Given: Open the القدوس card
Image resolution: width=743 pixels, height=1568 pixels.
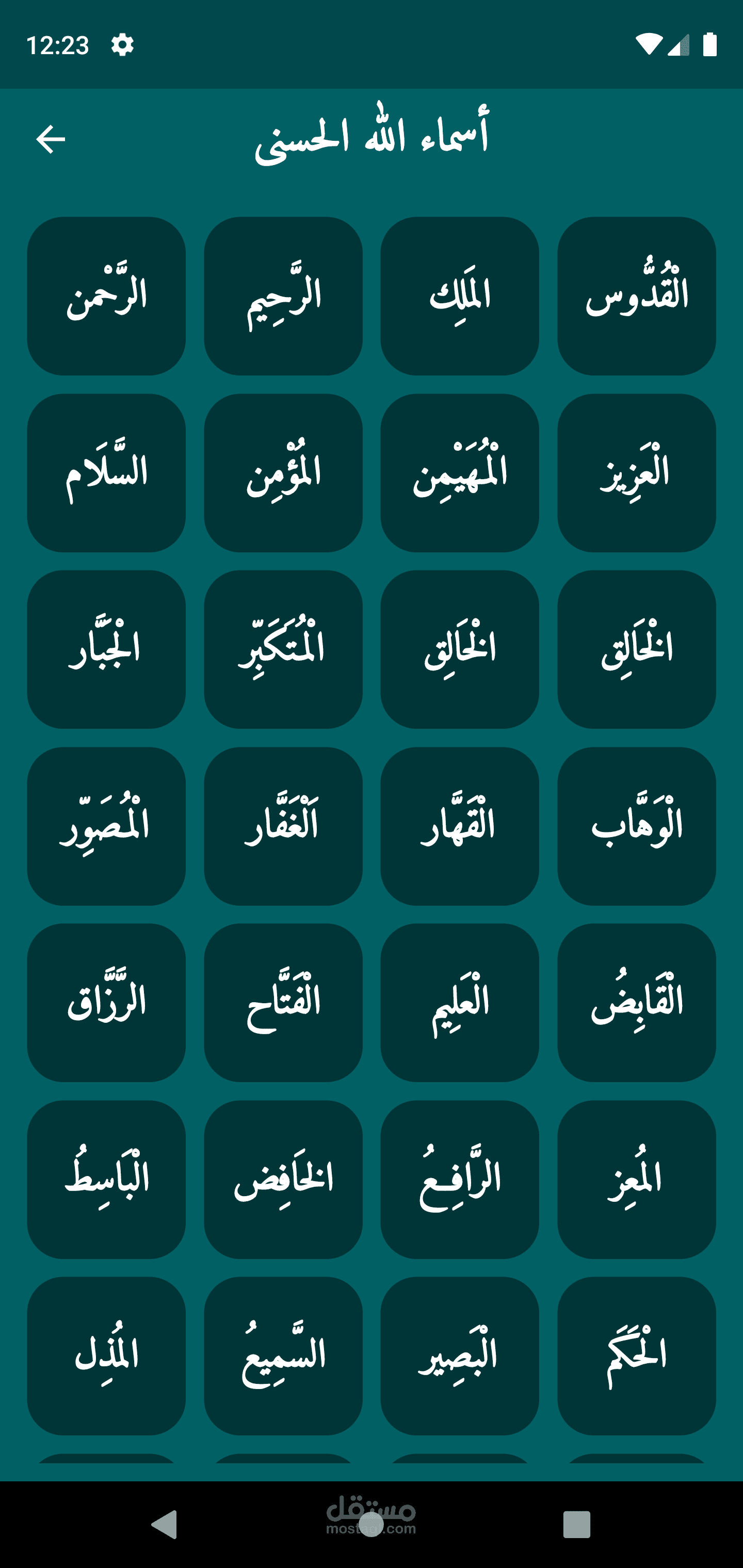Looking at the screenshot, I should [x=636, y=296].
